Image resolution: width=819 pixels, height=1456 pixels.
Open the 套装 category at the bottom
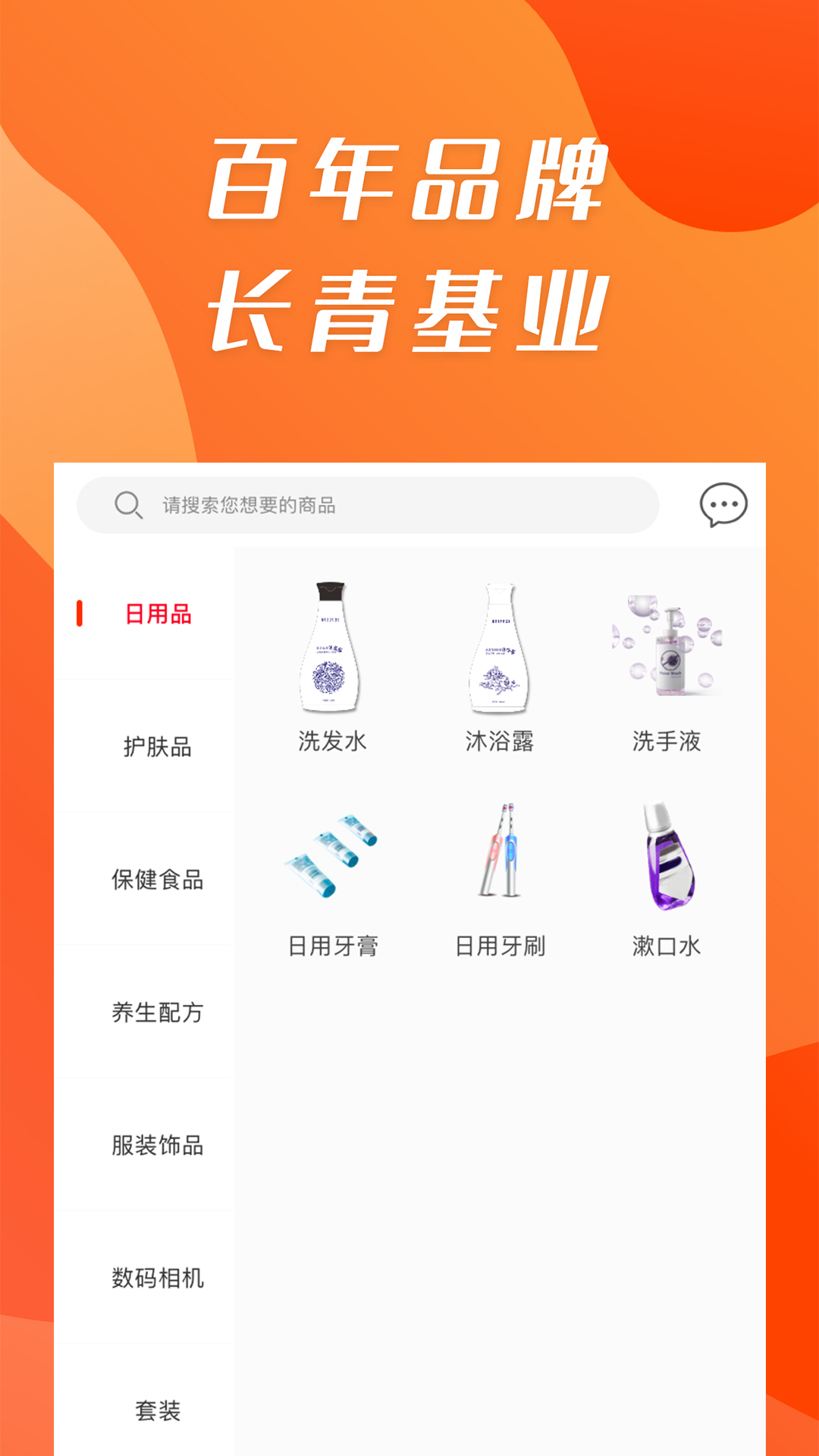(156, 1410)
